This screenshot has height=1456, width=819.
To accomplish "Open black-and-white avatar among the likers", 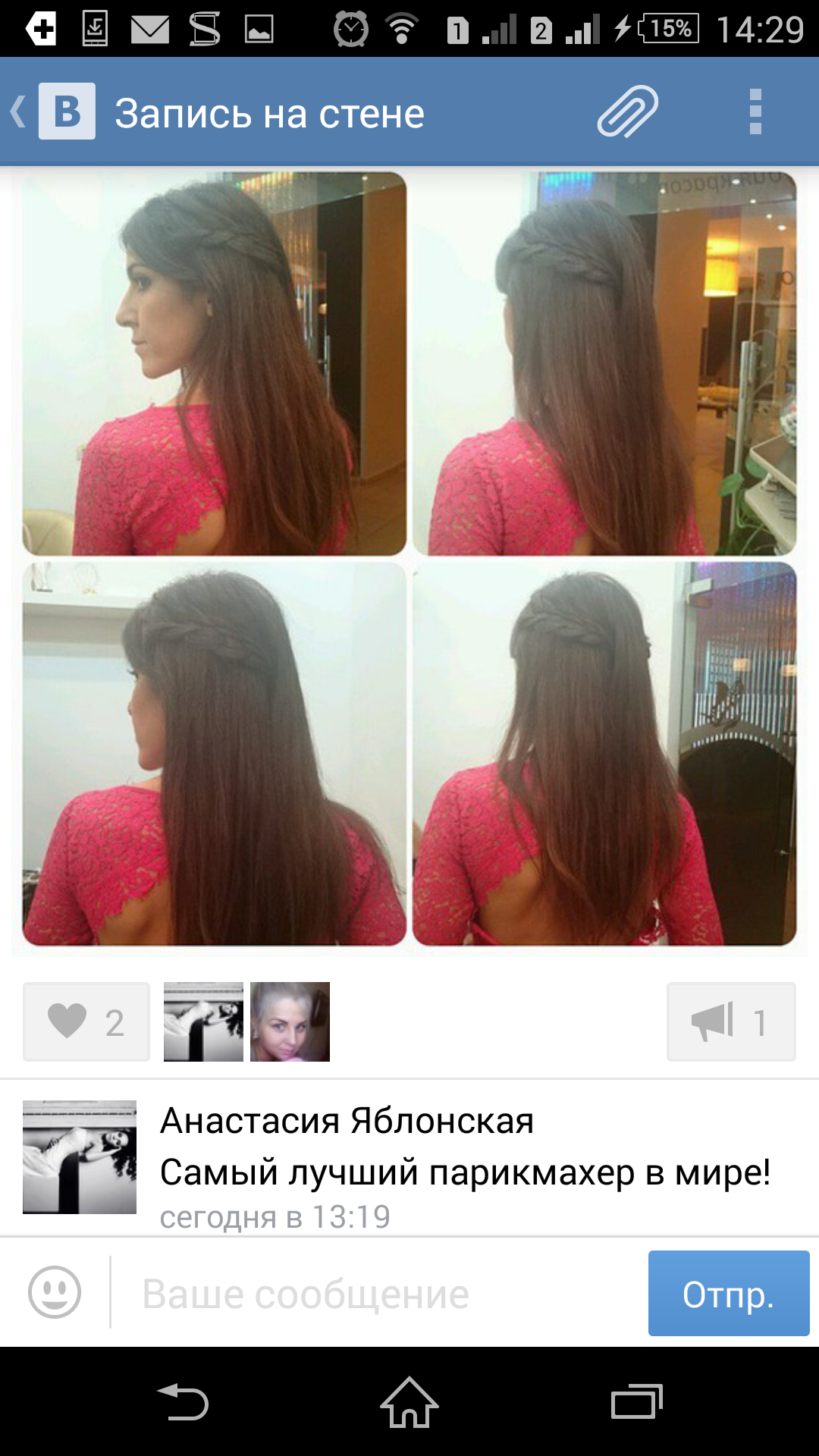I will click(203, 1021).
